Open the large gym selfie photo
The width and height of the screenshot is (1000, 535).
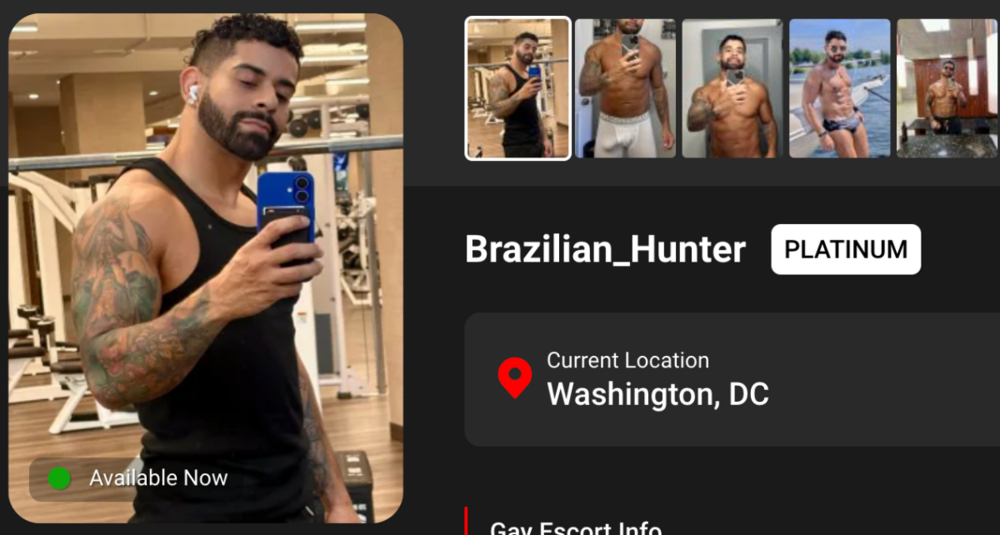pyautogui.click(x=205, y=268)
